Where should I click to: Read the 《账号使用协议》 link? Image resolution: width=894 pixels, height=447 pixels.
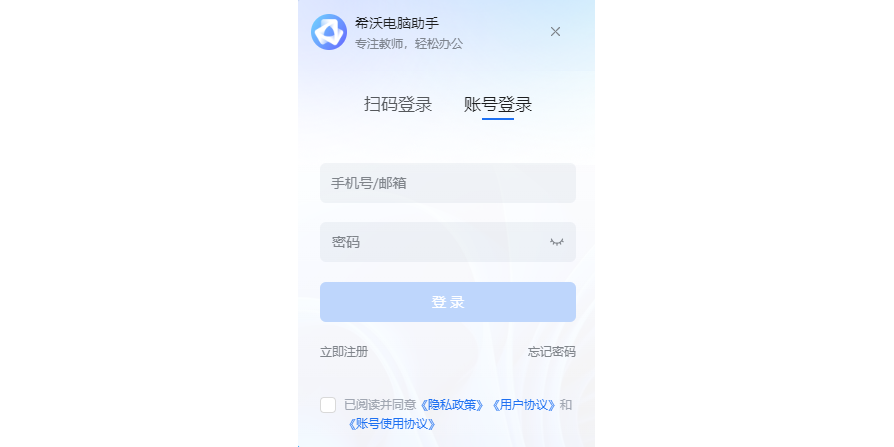(x=392, y=424)
